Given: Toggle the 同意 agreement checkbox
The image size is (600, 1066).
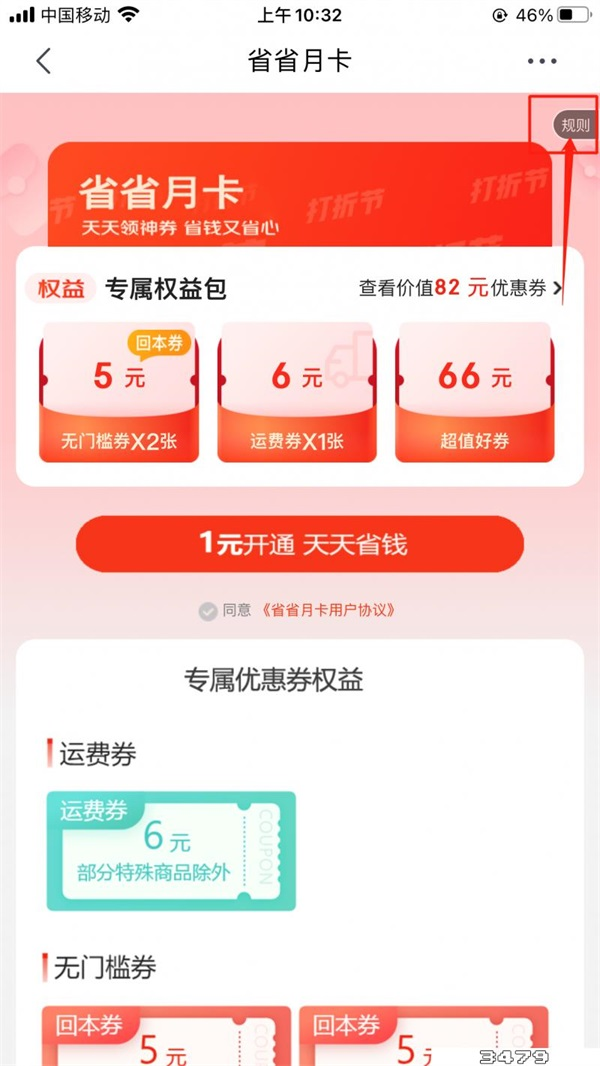Looking at the screenshot, I should tap(208, 611).
